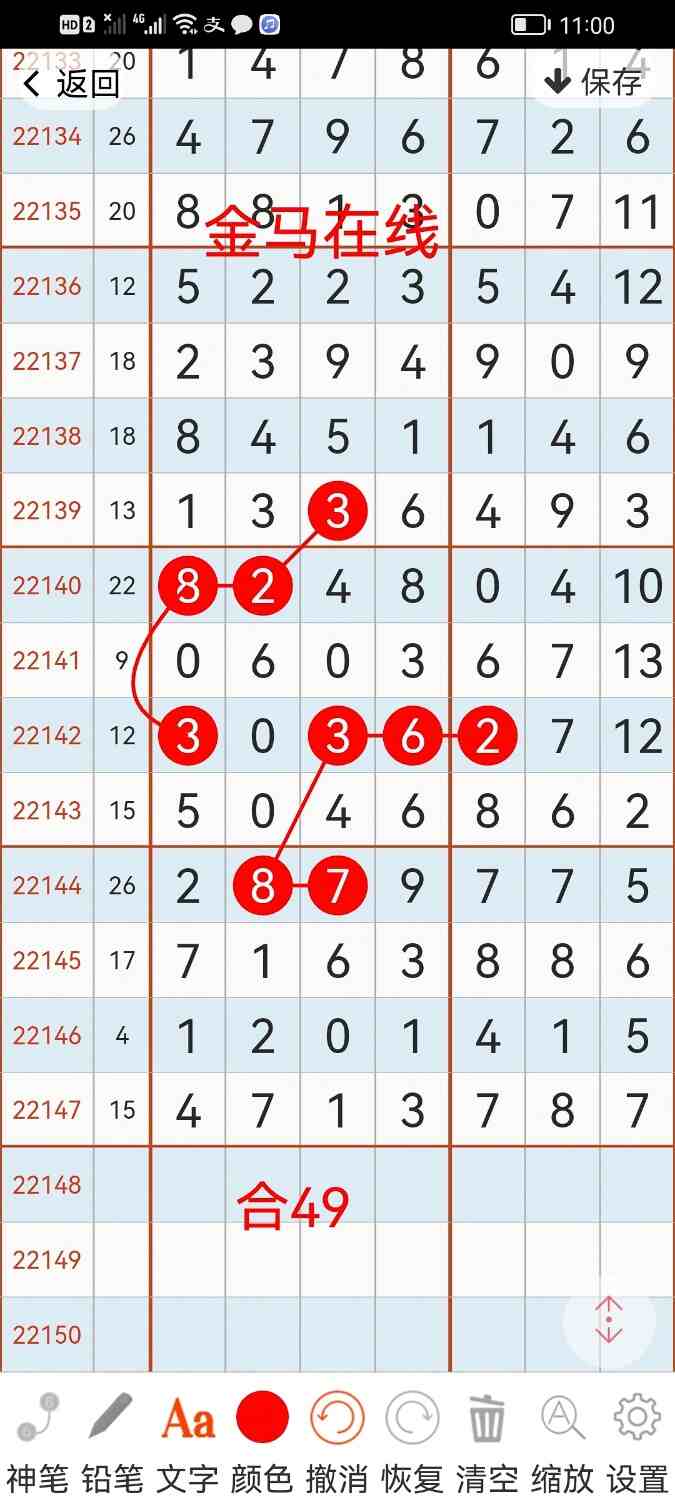
Task: Go back using the 返回 button
Action: coord(72,83)
